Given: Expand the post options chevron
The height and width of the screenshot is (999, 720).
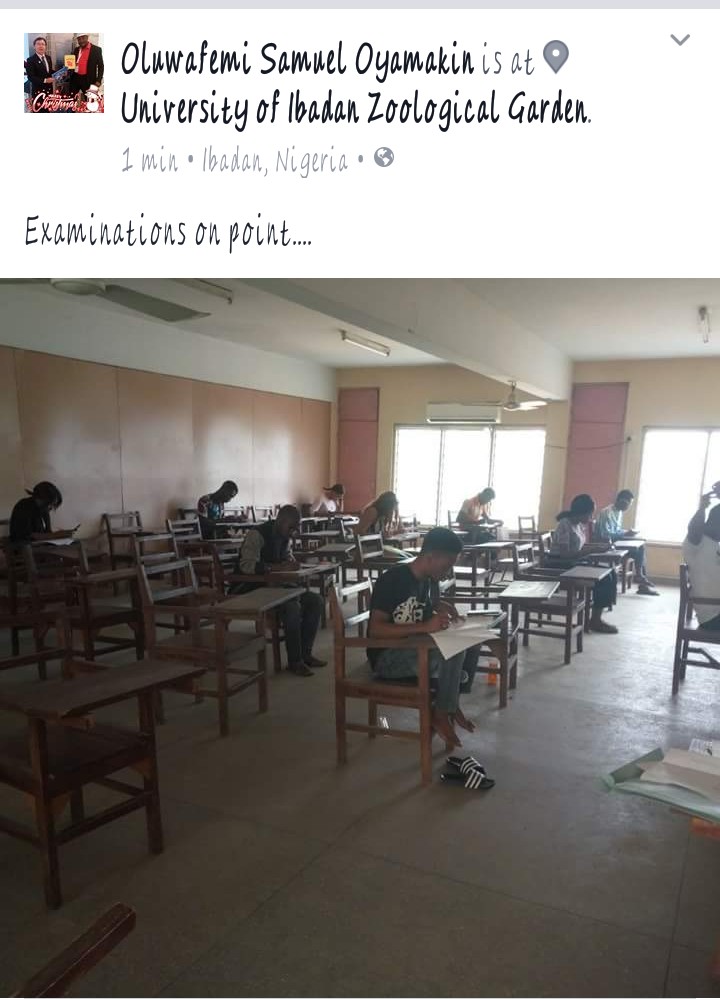Looking at the screenshot, I should click(680, 40).
